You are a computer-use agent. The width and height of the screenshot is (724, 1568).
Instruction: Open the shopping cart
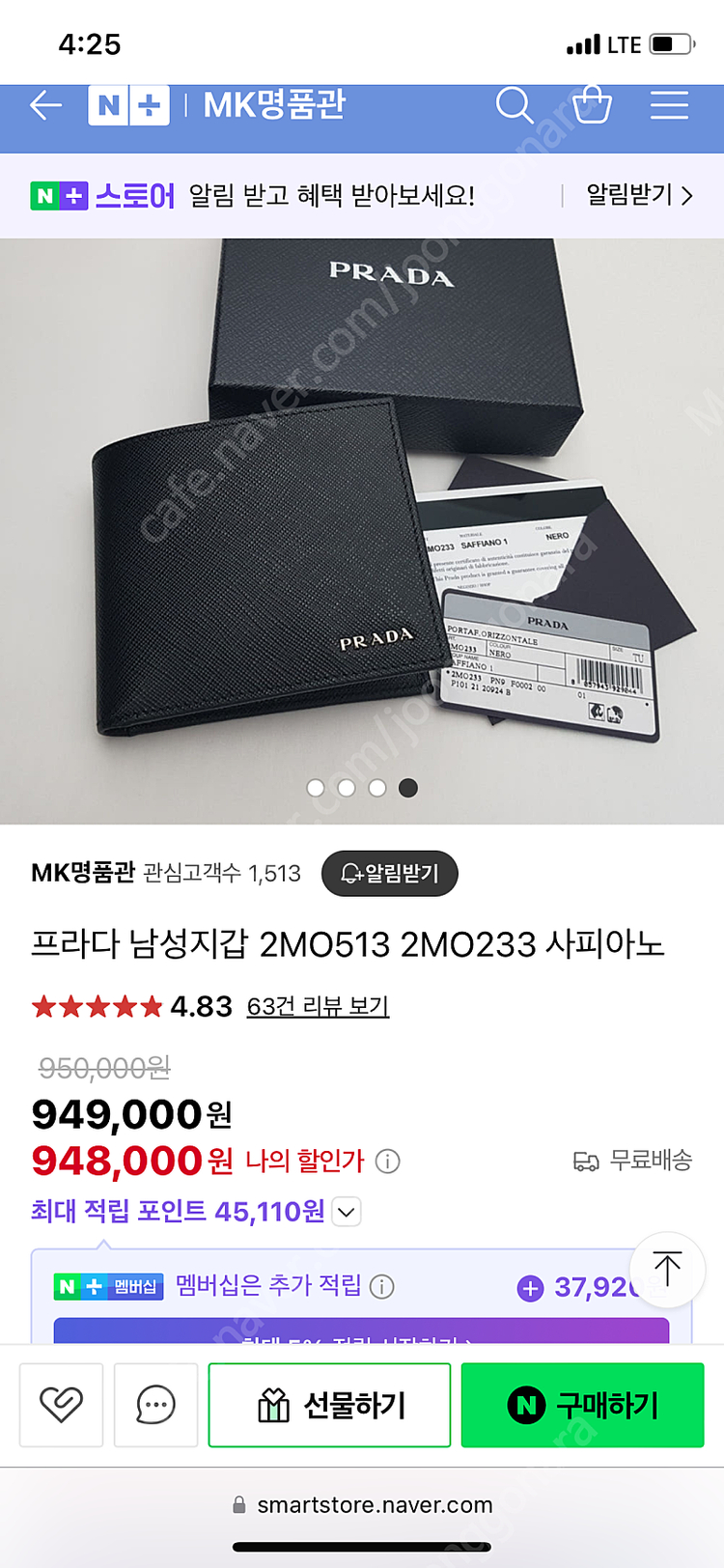click(x=592, y=104)
